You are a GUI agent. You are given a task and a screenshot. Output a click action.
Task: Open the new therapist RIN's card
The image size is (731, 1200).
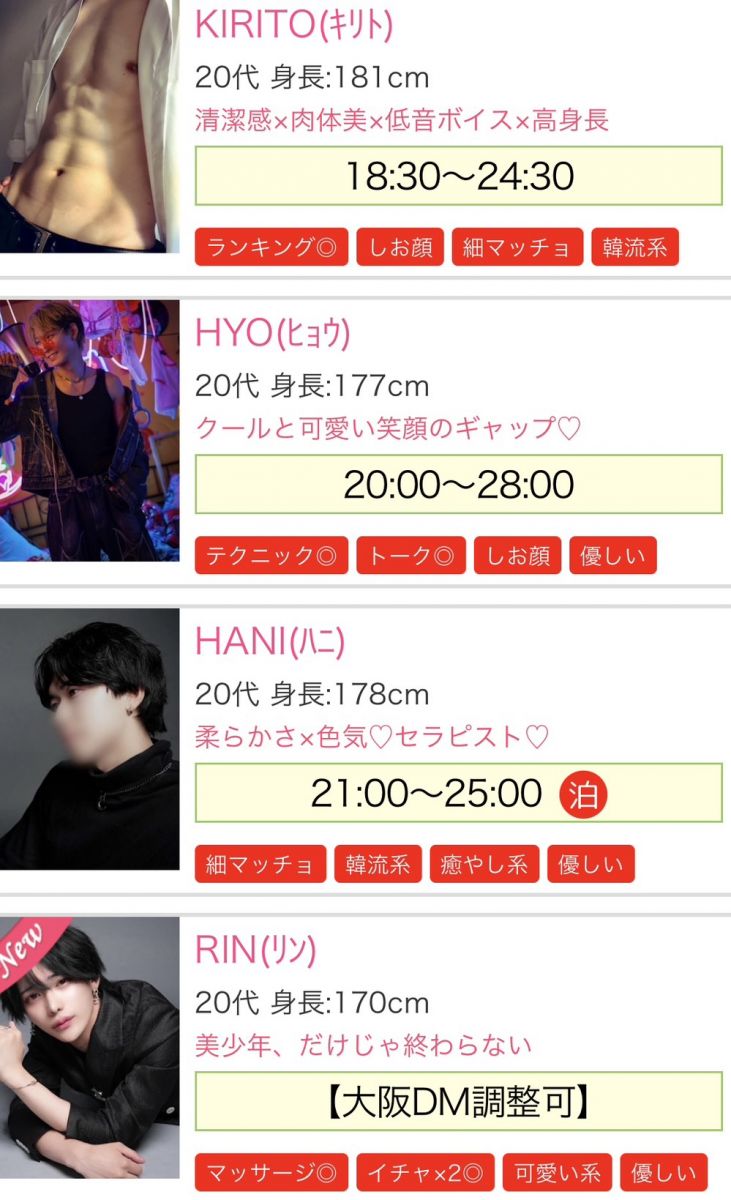(256, 952)
